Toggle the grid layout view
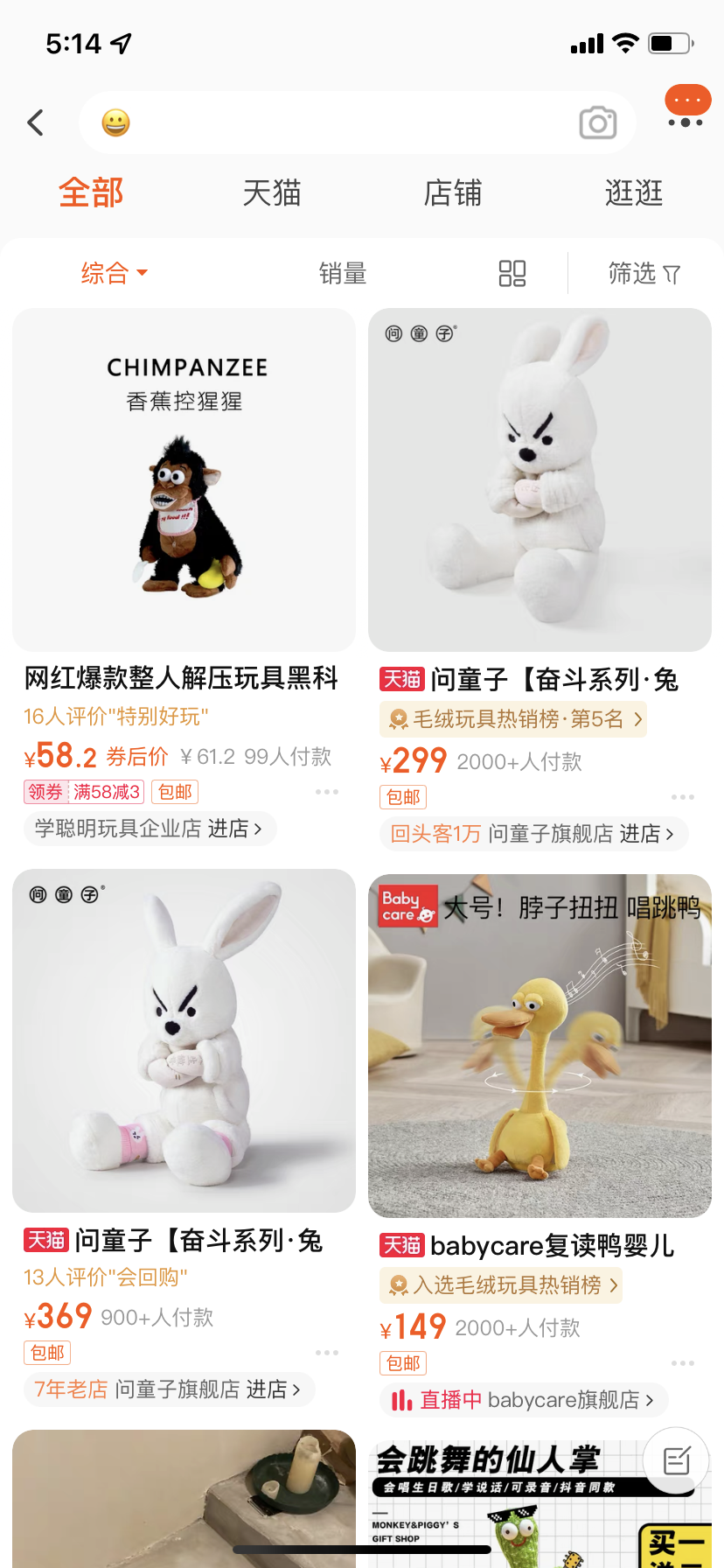The width and height of the screenshot is (724, 1568). [x=512, y=274]
